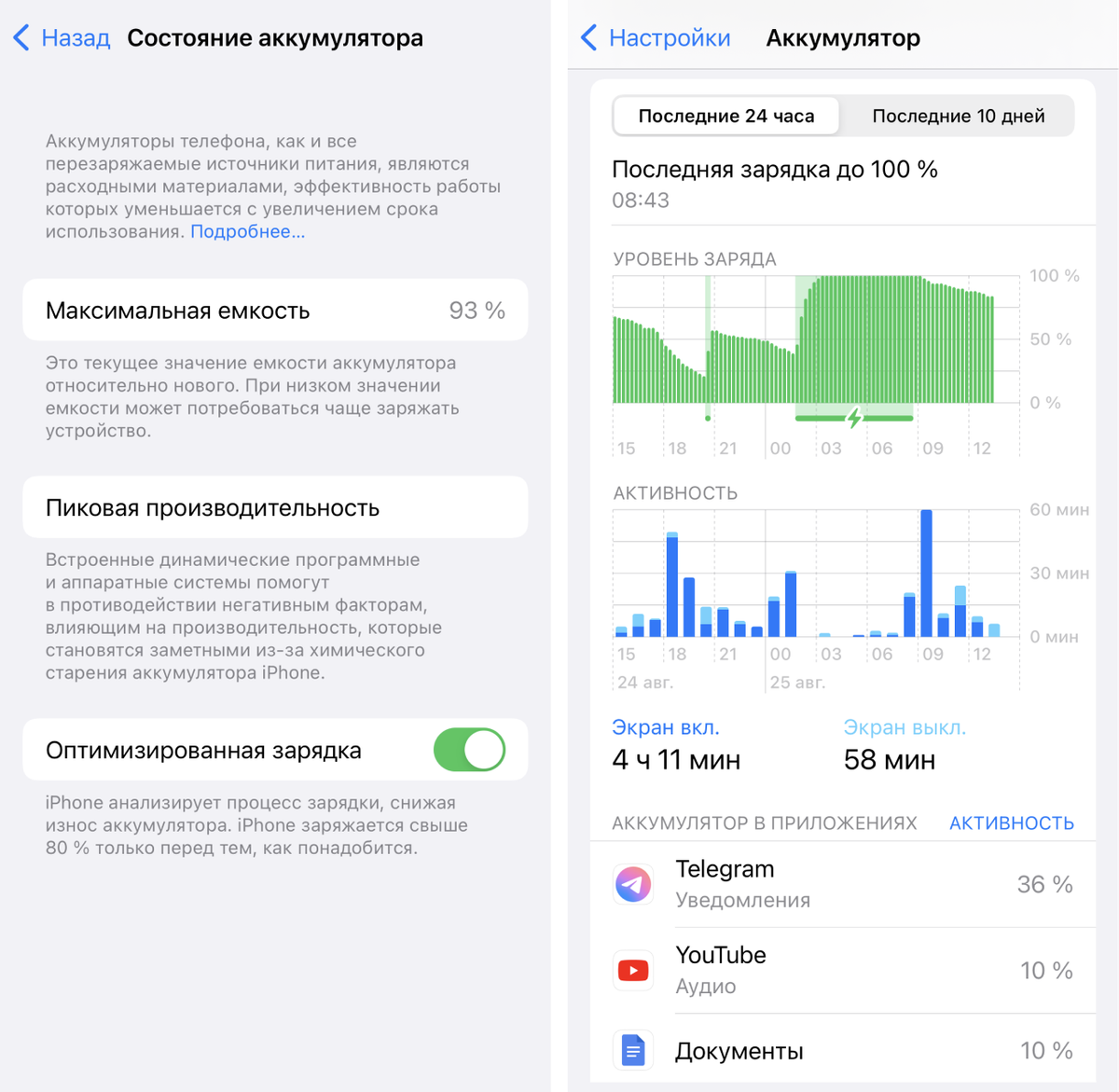1119x1092 pixels.
Task: Open YouTube battery usage row
Action: [843, 970]
